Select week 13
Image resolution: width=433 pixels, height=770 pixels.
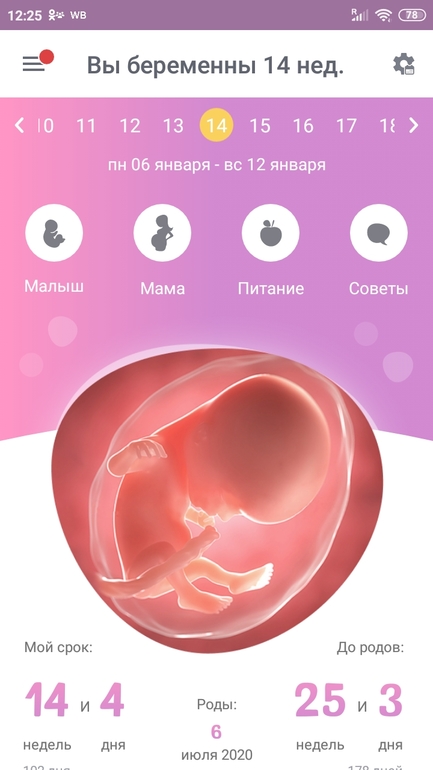pyautogui.click(x=173, y=126)
